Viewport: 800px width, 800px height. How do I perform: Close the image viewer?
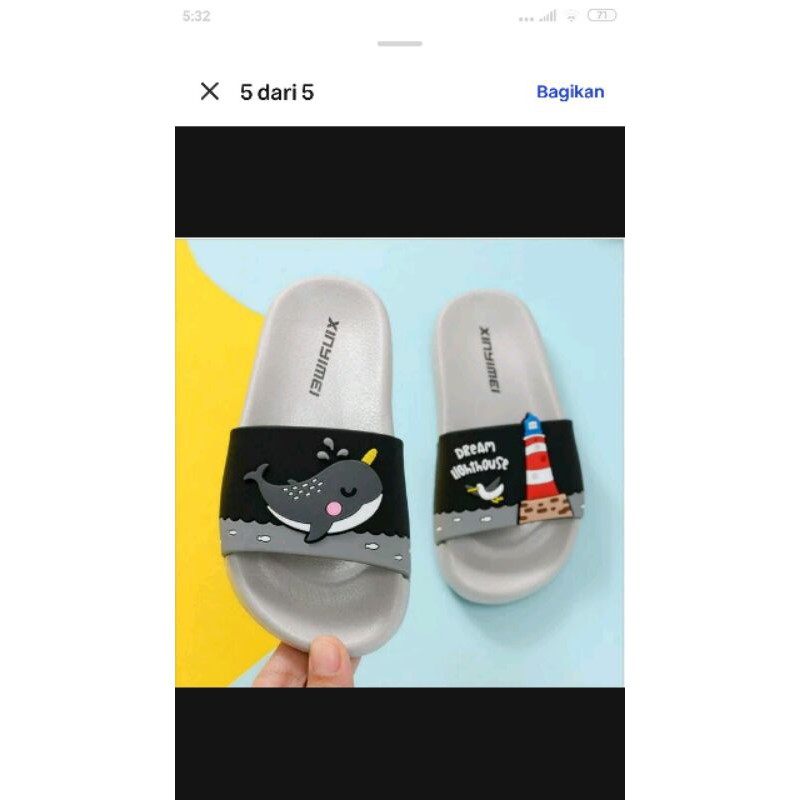tap(210, 92)
